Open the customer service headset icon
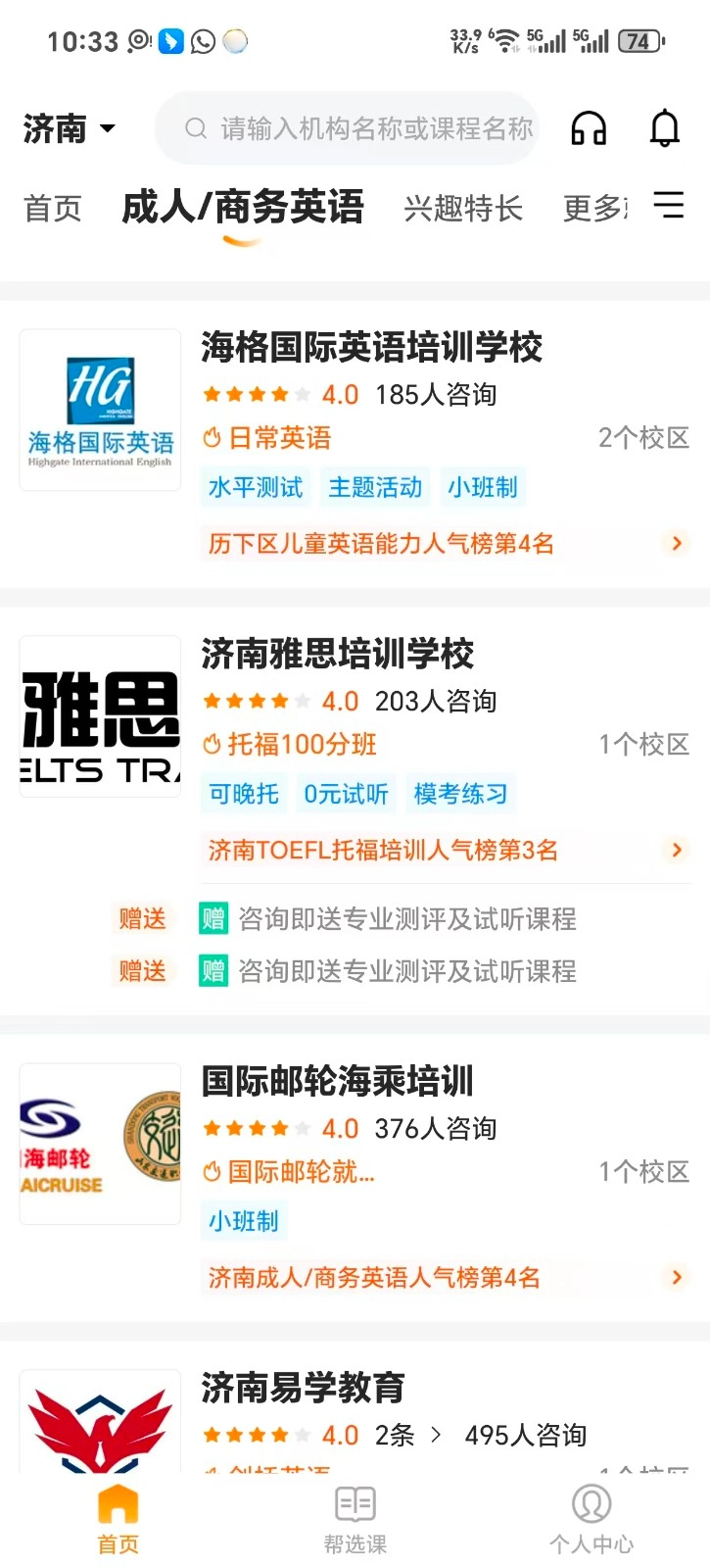This screenshot has width=710, height=1568. click(x=589, y=128)
